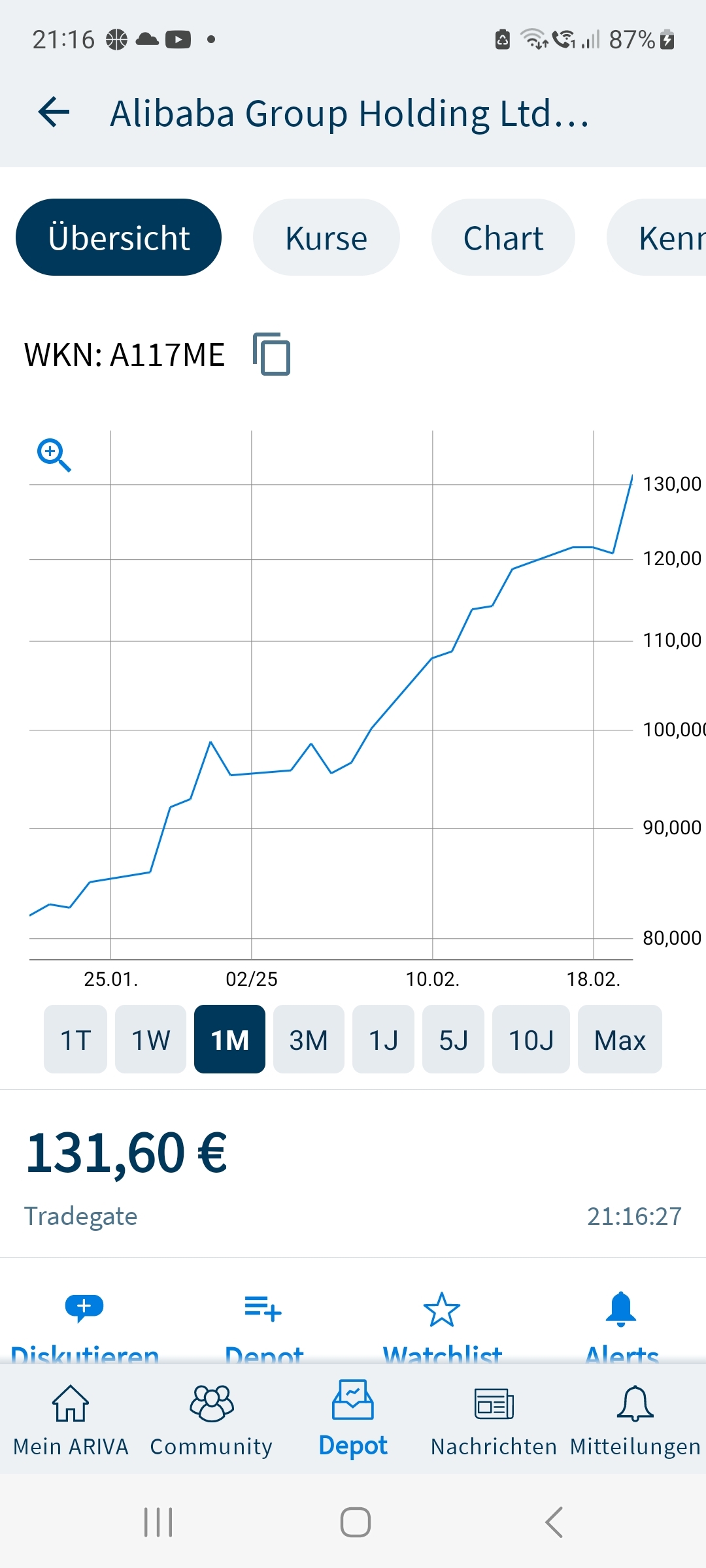Switch chart to 10J range
706x1568 pixels.
pos(531,1039)
